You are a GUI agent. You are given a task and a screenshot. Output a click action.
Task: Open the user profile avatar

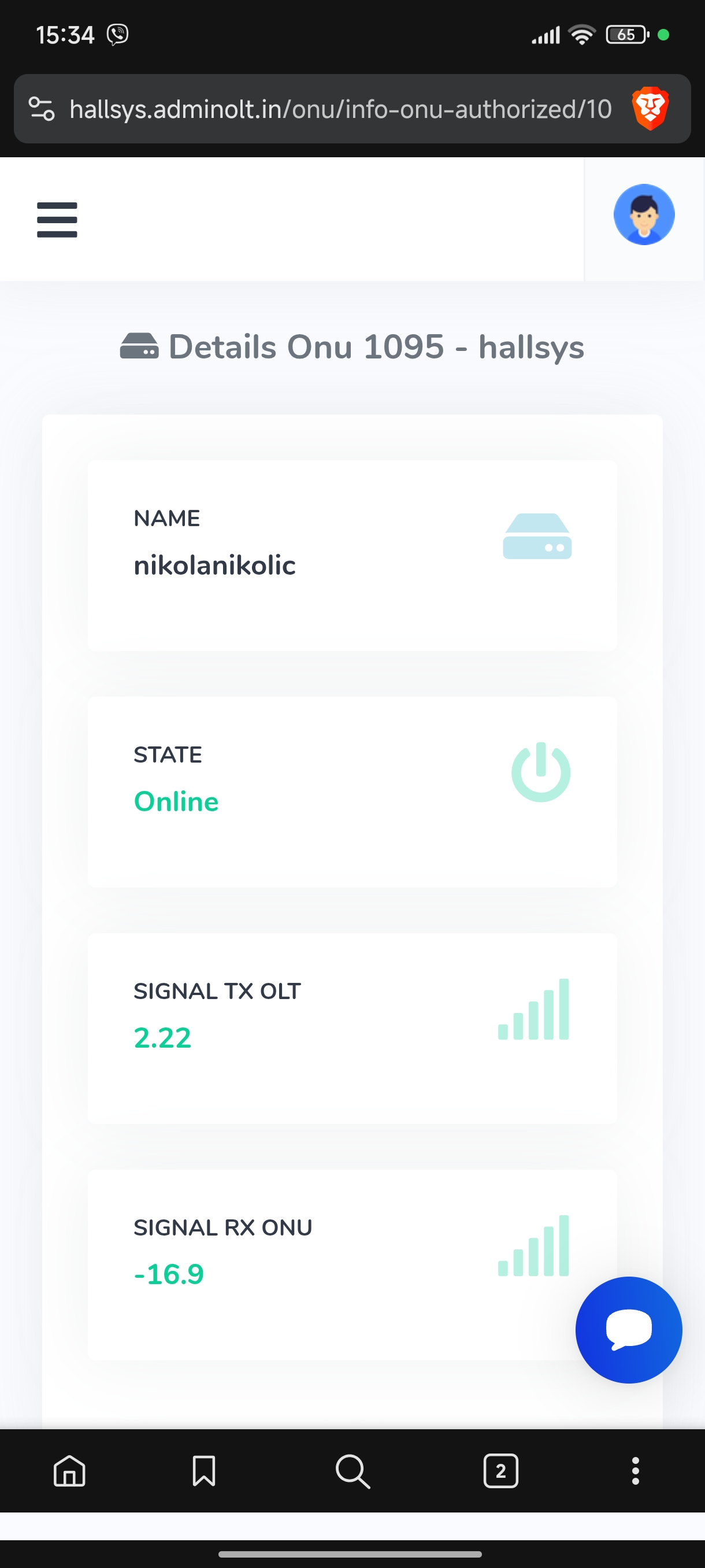point(644,215)
